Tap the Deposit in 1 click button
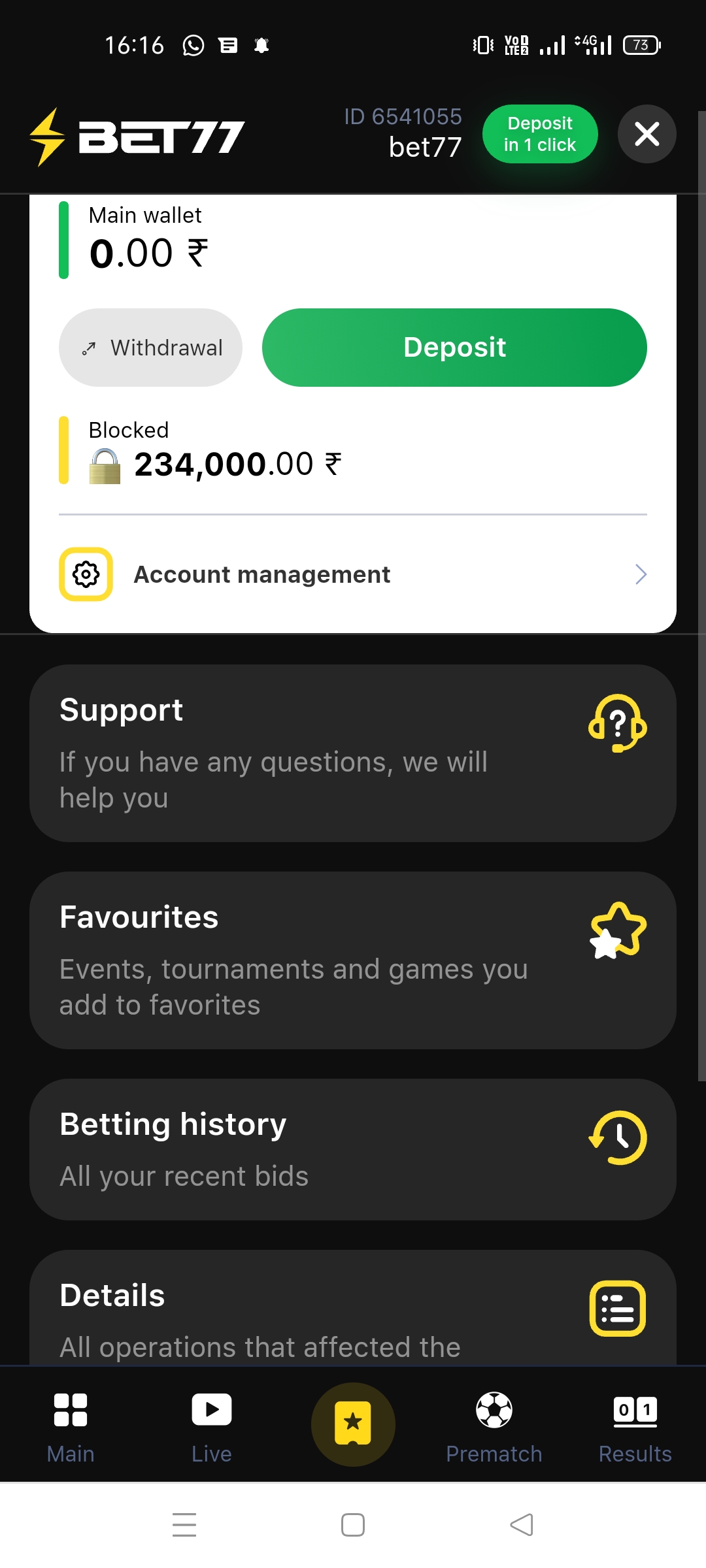The image size is (706, 1568). point(540,134)
